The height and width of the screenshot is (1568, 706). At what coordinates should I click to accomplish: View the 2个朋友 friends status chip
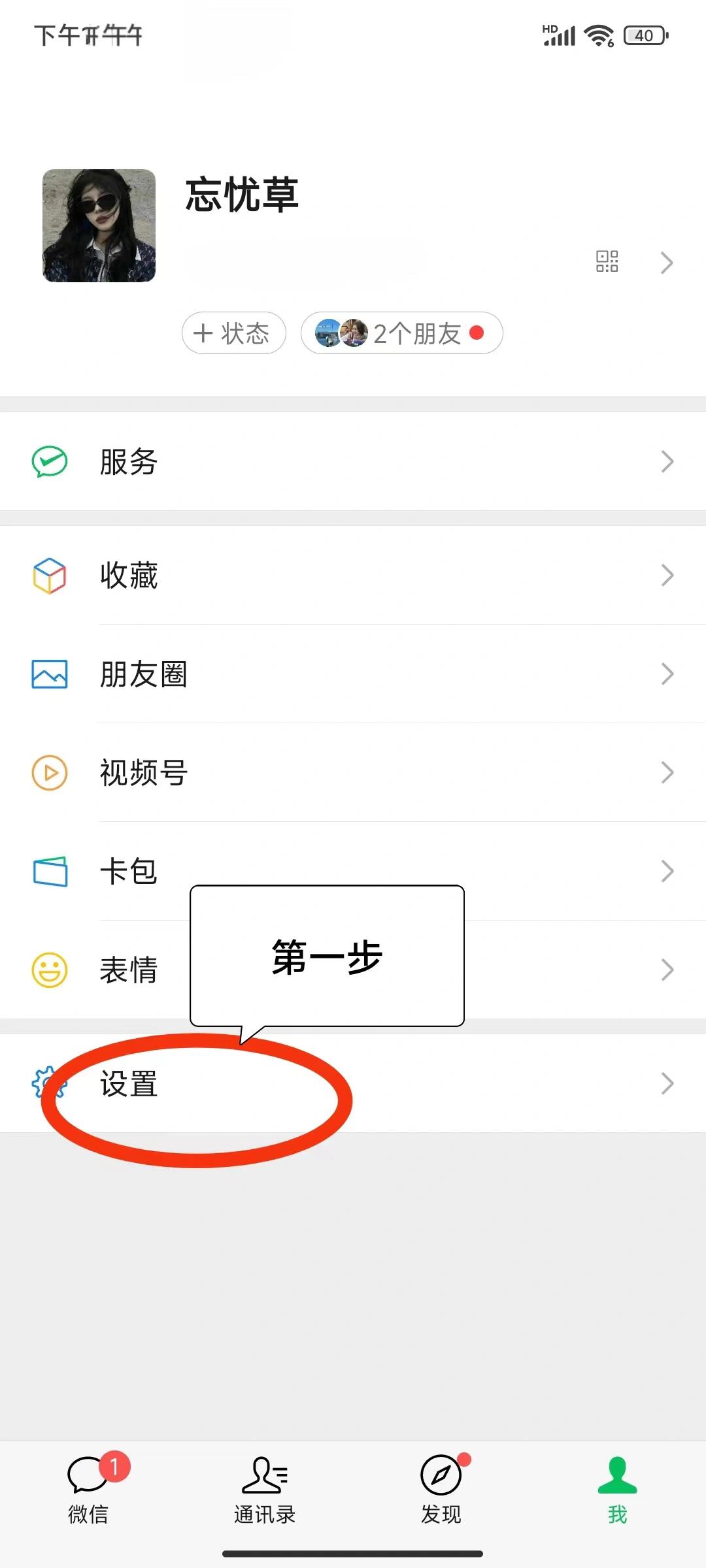401,333
